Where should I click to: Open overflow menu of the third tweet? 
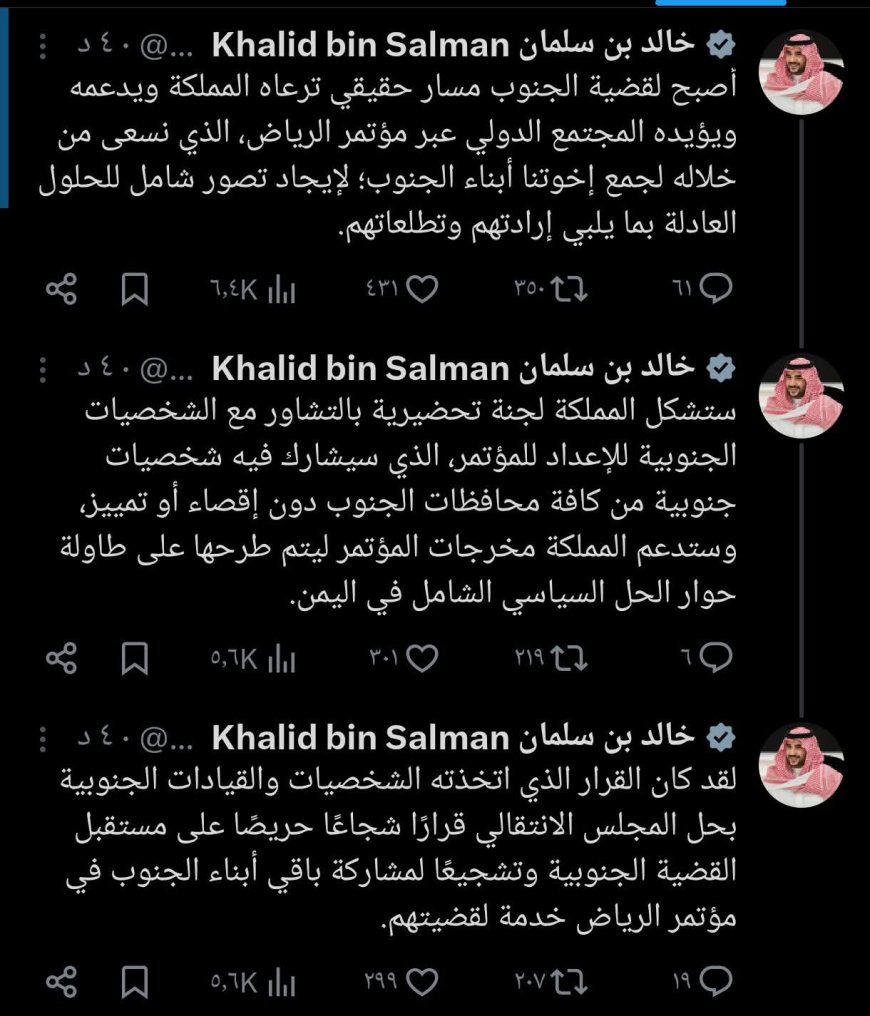tap(42, 739)
